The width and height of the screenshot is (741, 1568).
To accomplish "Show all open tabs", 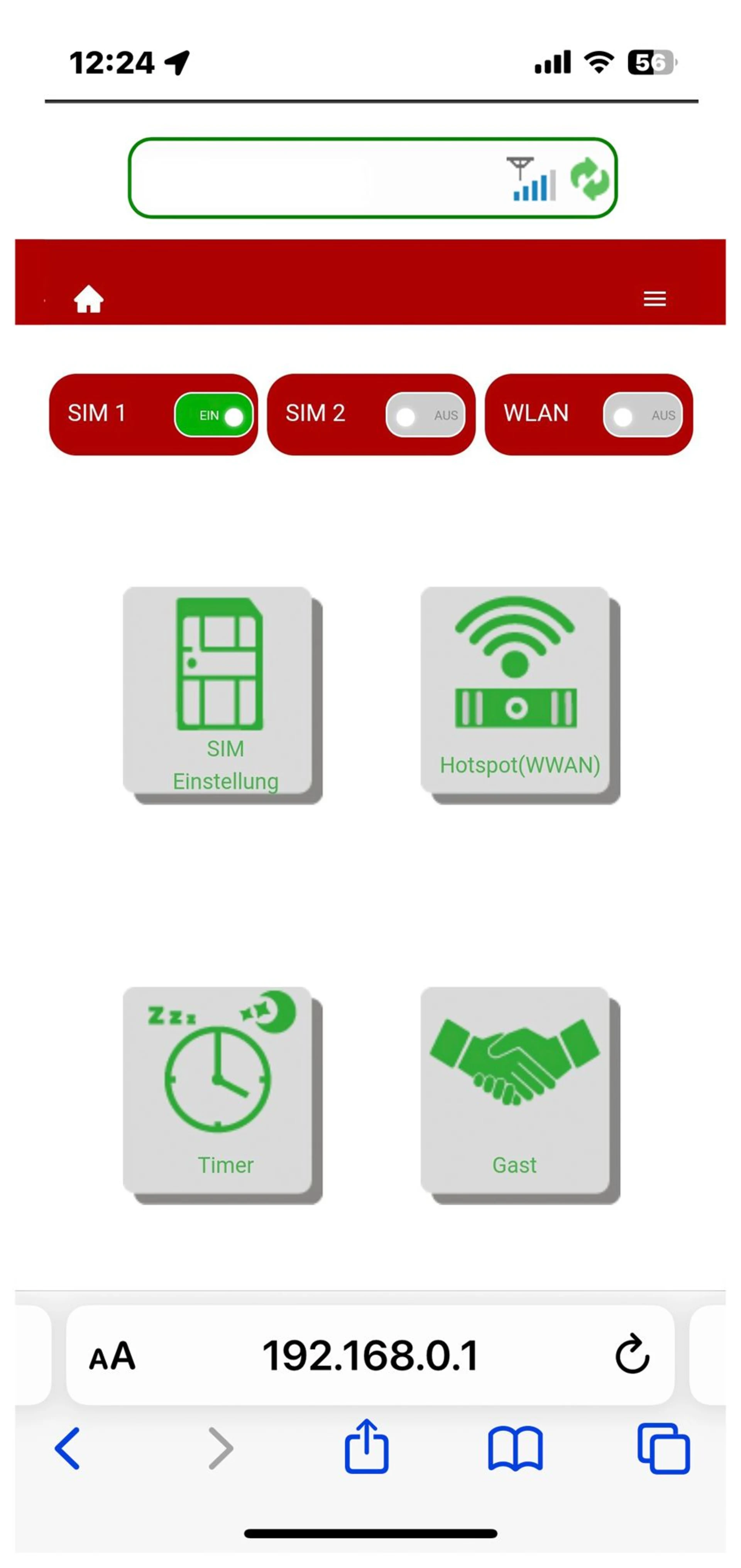I will coord(663,1449).
